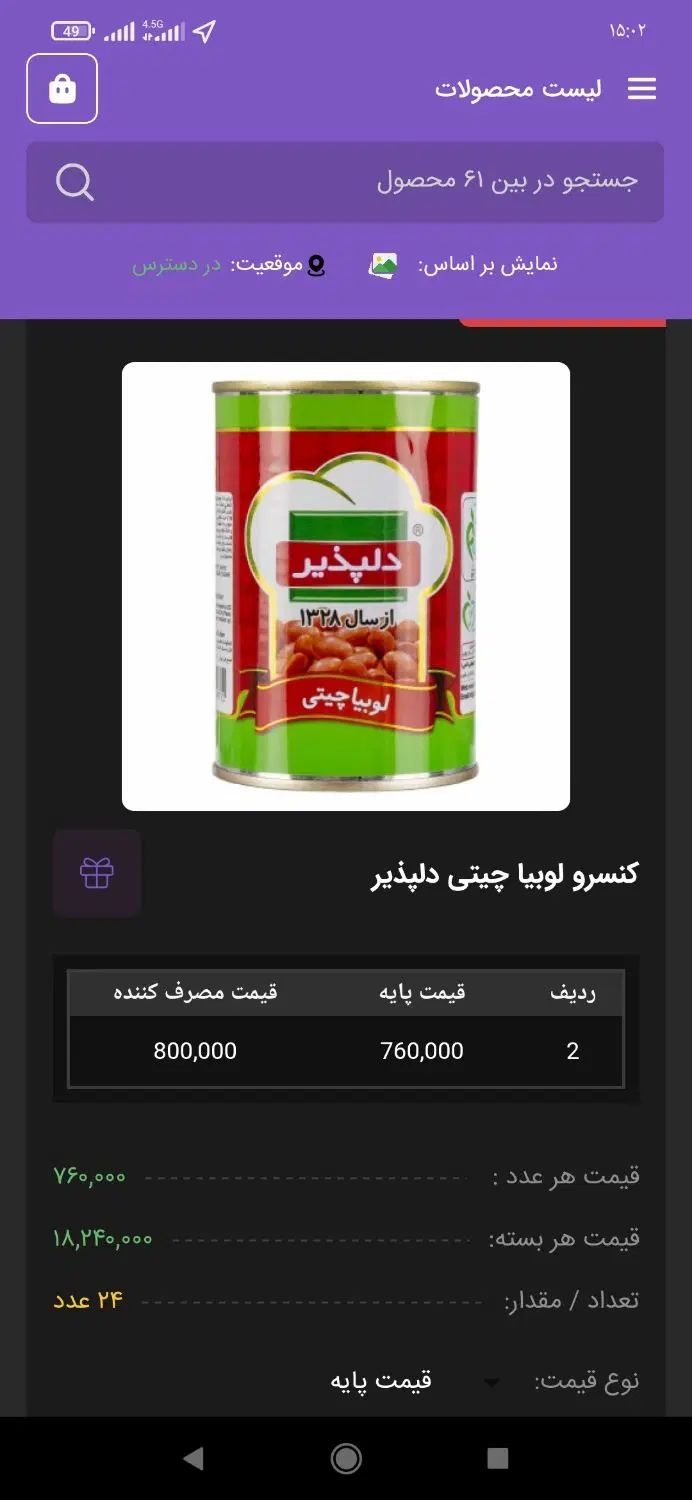Open the Delpazir pinto beans can image
This screenshot has height=1500, width=692.
(x=345, y=586)
